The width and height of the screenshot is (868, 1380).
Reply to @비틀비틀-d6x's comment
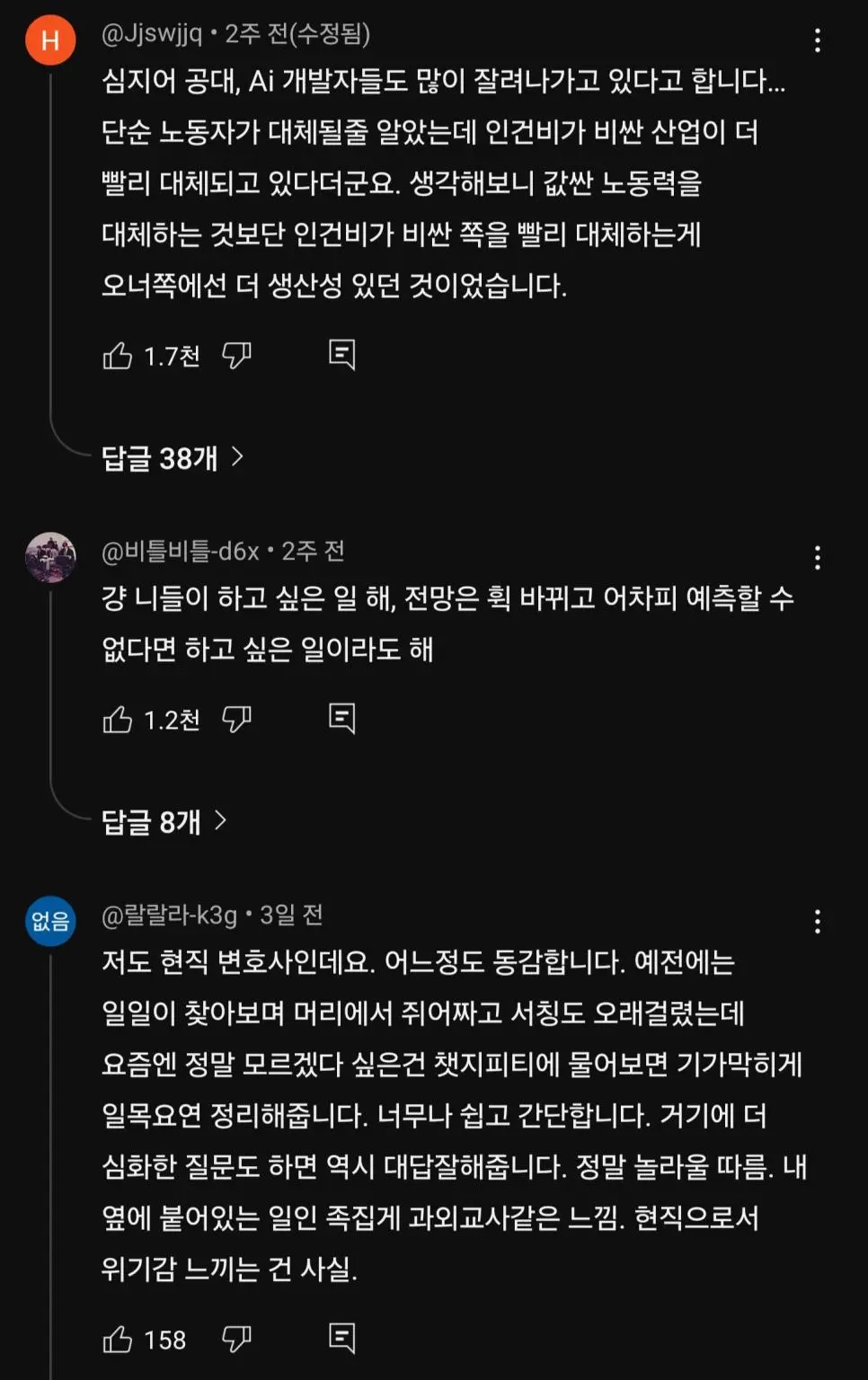pos(342,718)
